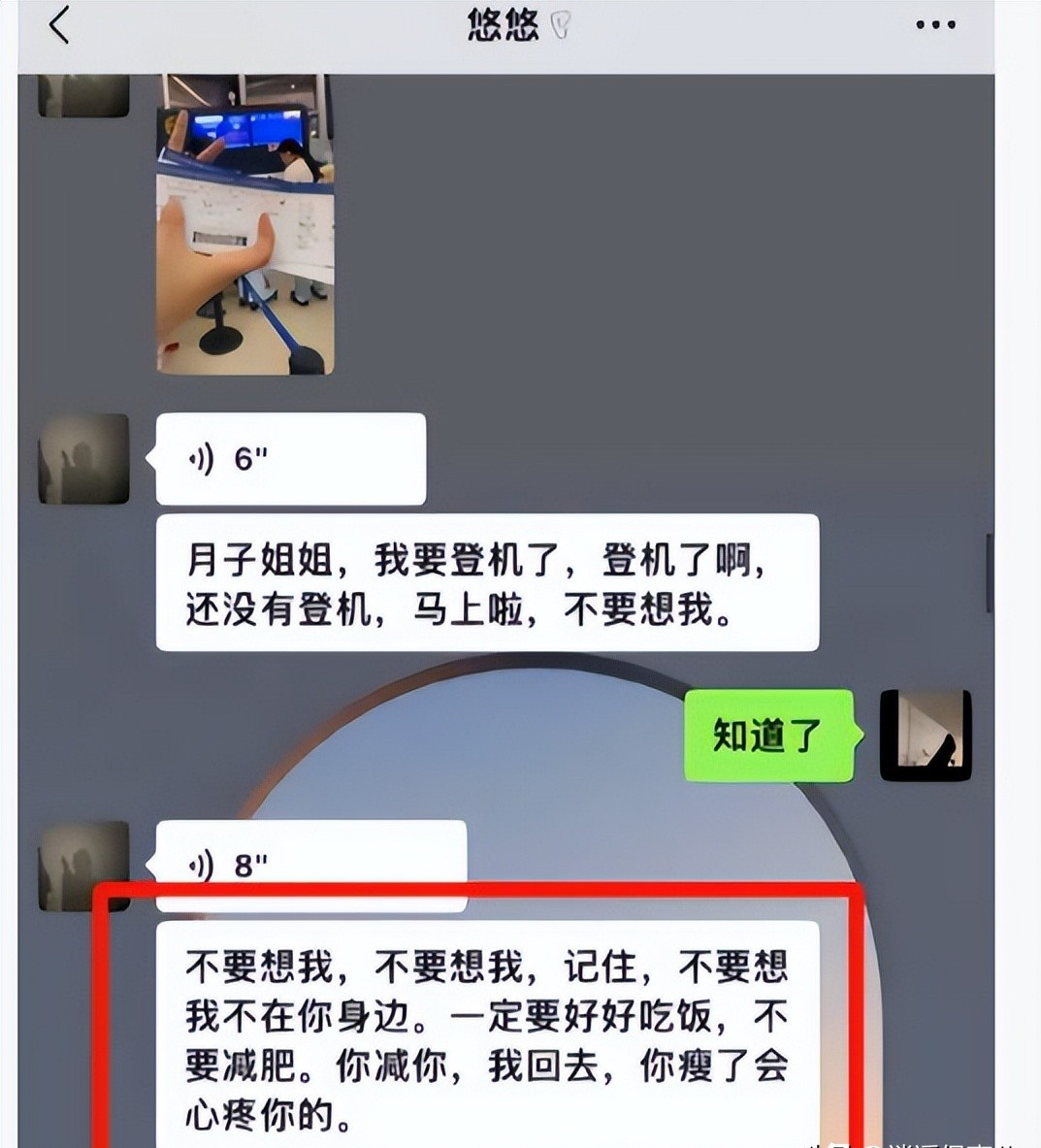1041x1148 pixels.
Task: Play the 8-second voice message
Action: (310, 864)
